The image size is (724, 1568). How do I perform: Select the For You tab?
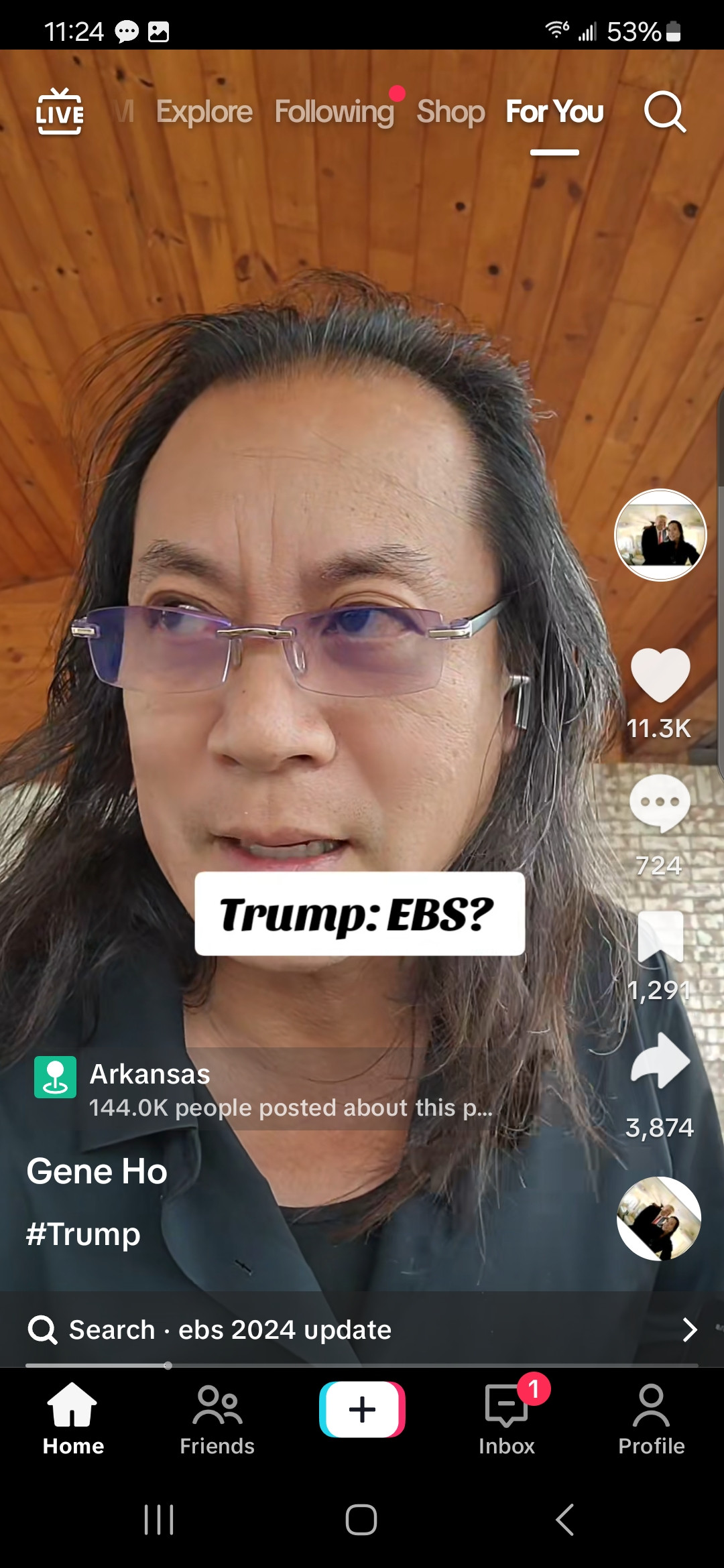tap(554, 112)
